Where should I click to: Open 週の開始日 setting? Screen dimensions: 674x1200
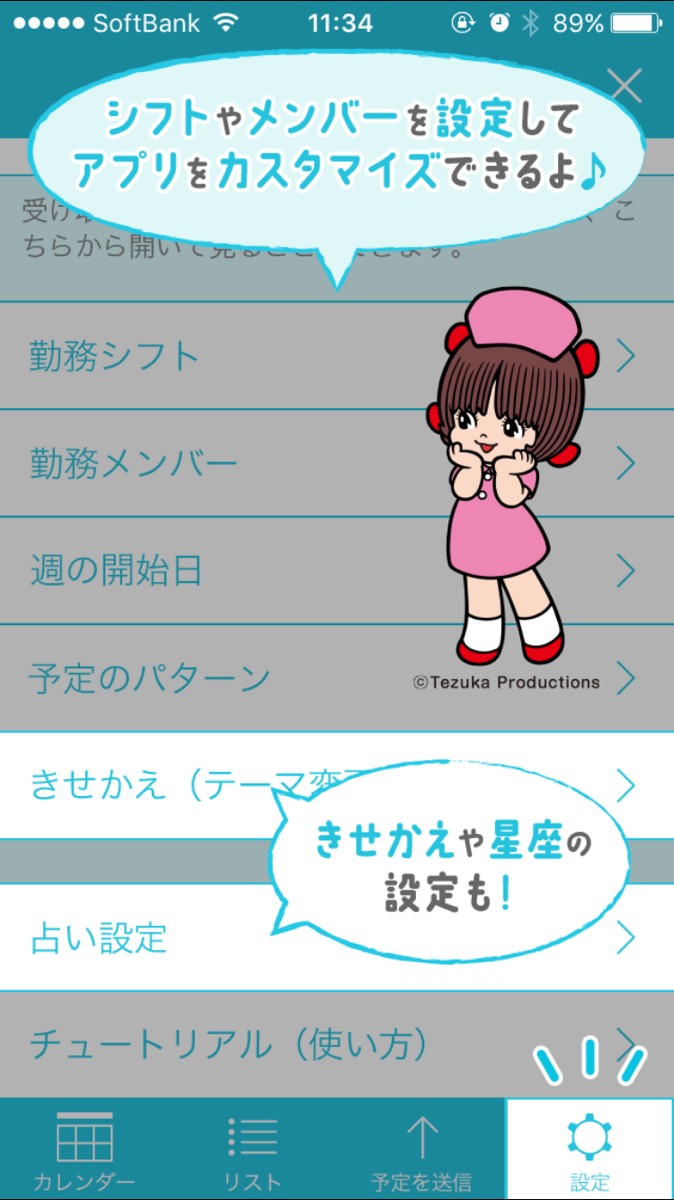[200, 571]
